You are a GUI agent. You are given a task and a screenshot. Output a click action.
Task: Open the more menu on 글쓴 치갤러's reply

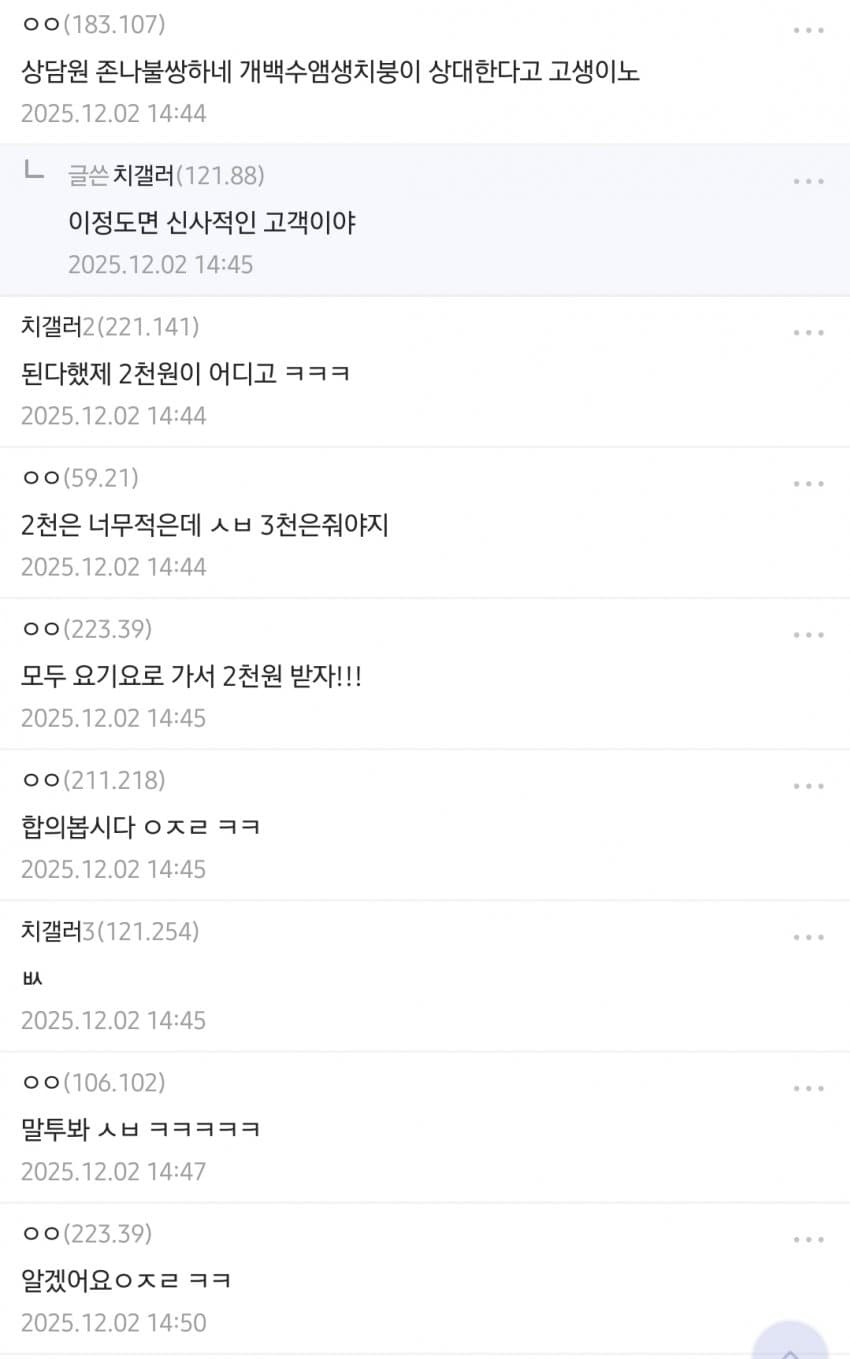[x=808, y=181]
